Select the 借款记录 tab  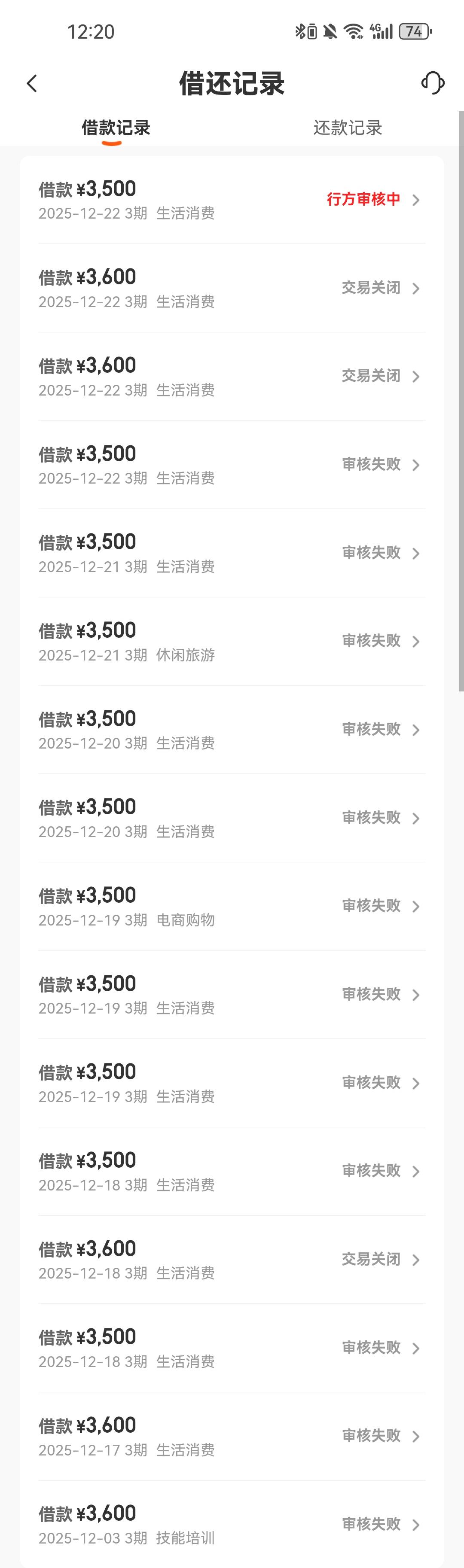[116, 128]
